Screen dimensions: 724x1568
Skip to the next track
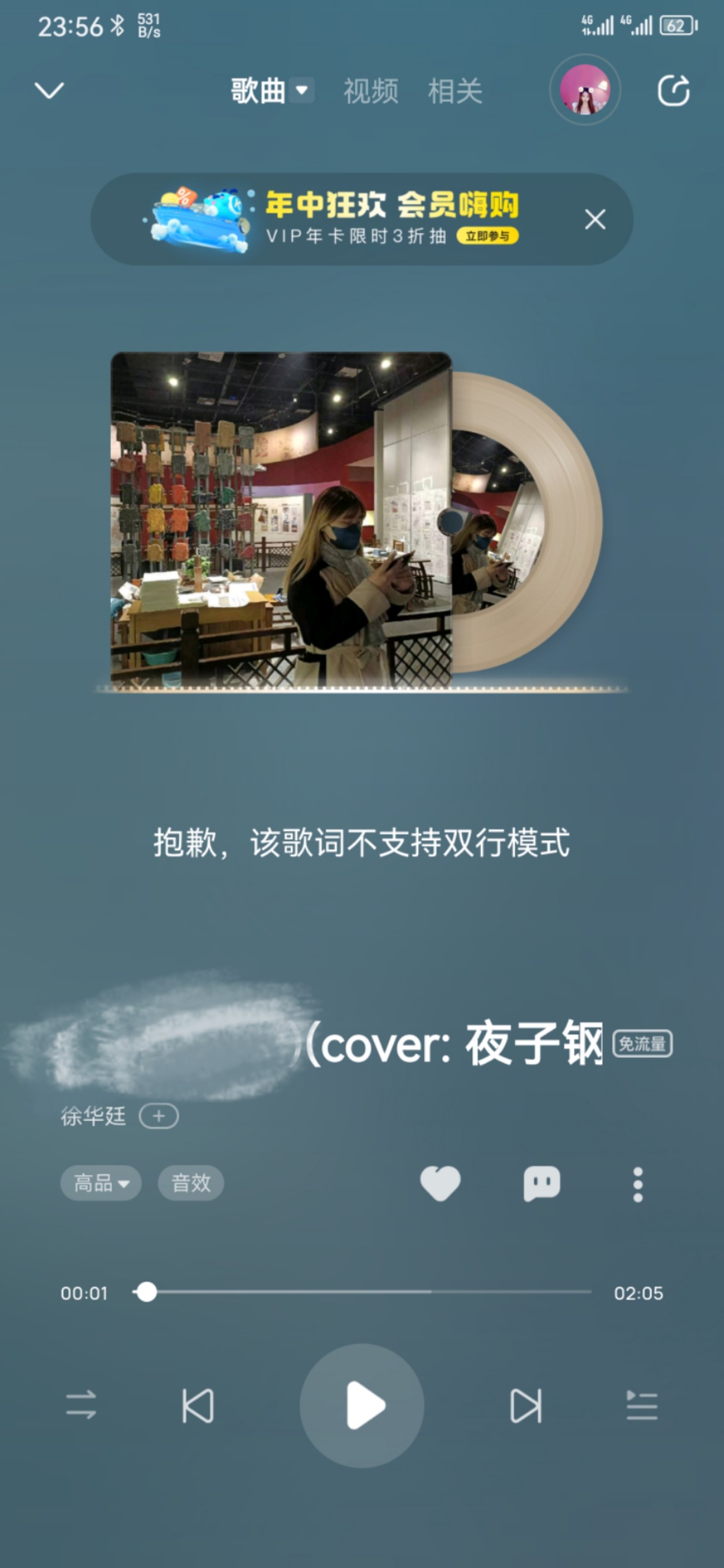[525, 1406]
